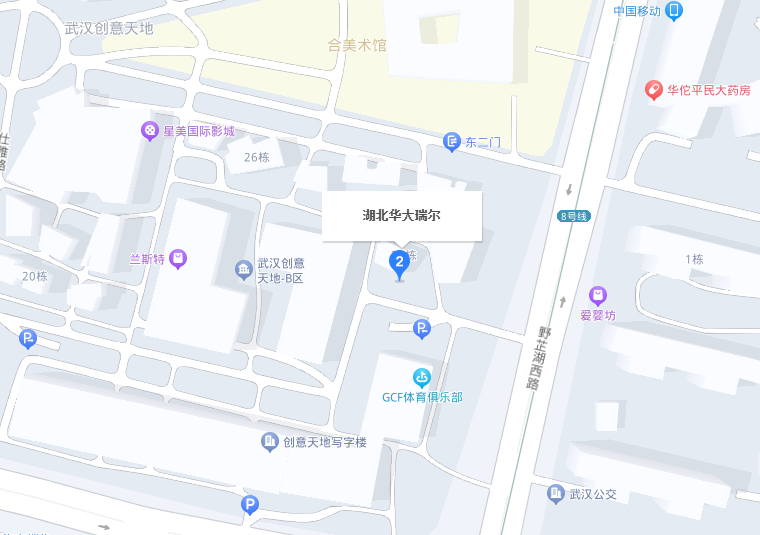Select the 爱婴坊 shop marker

click(x=598, y=295)
